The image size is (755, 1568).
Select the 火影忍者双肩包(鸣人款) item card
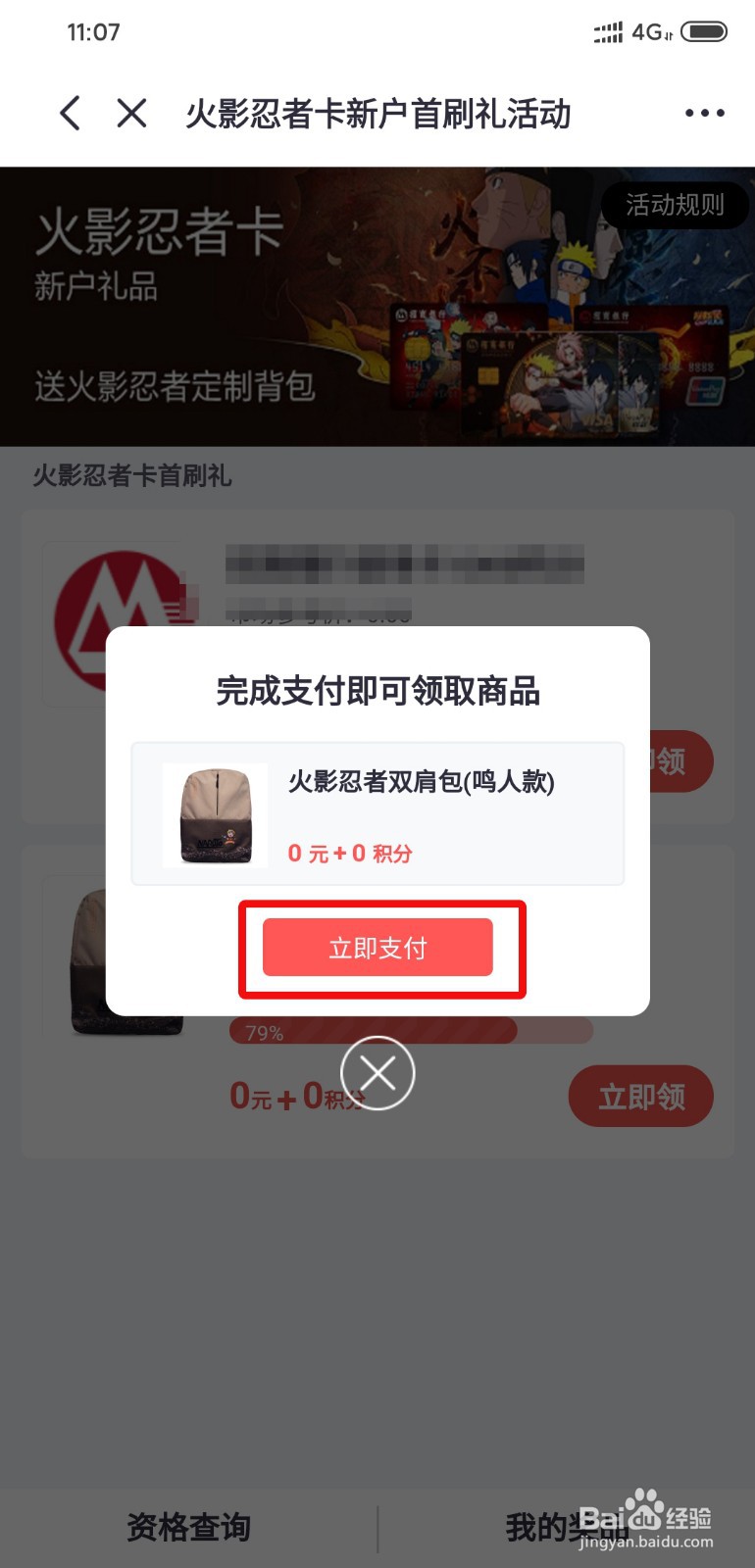click(x=377, y=814)
